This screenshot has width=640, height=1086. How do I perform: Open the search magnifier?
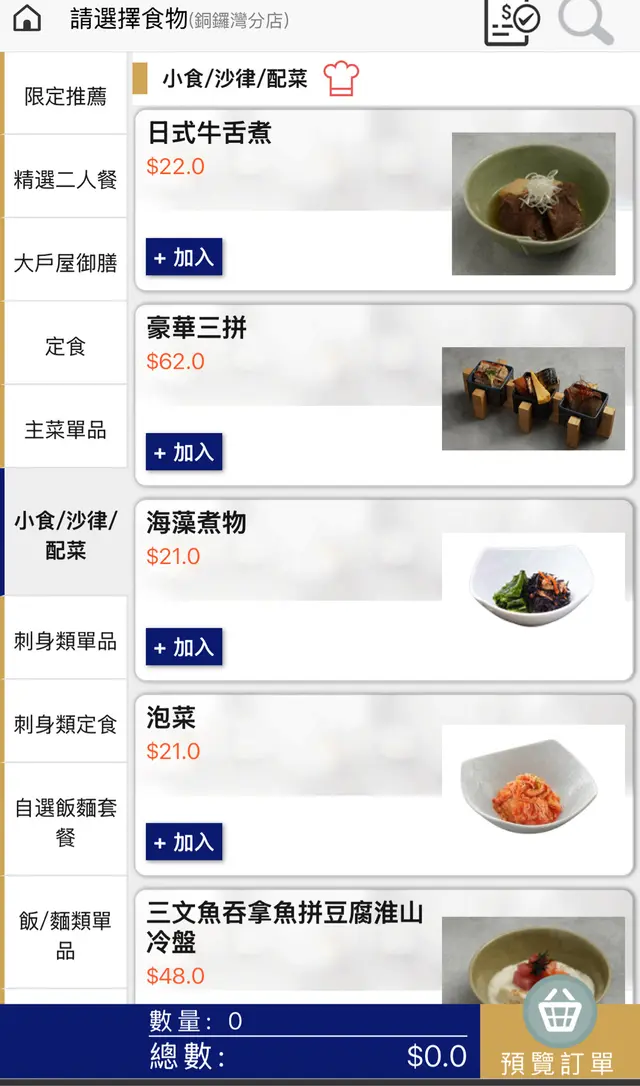[585, 21]
